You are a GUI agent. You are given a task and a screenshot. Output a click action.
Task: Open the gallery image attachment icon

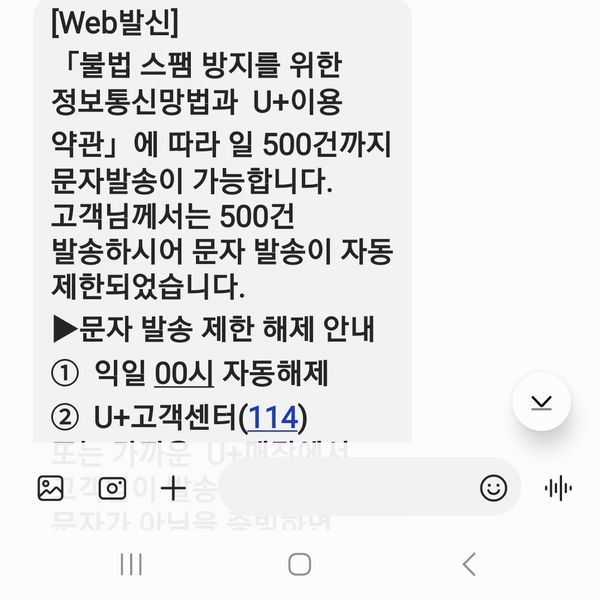click(50, 488)
